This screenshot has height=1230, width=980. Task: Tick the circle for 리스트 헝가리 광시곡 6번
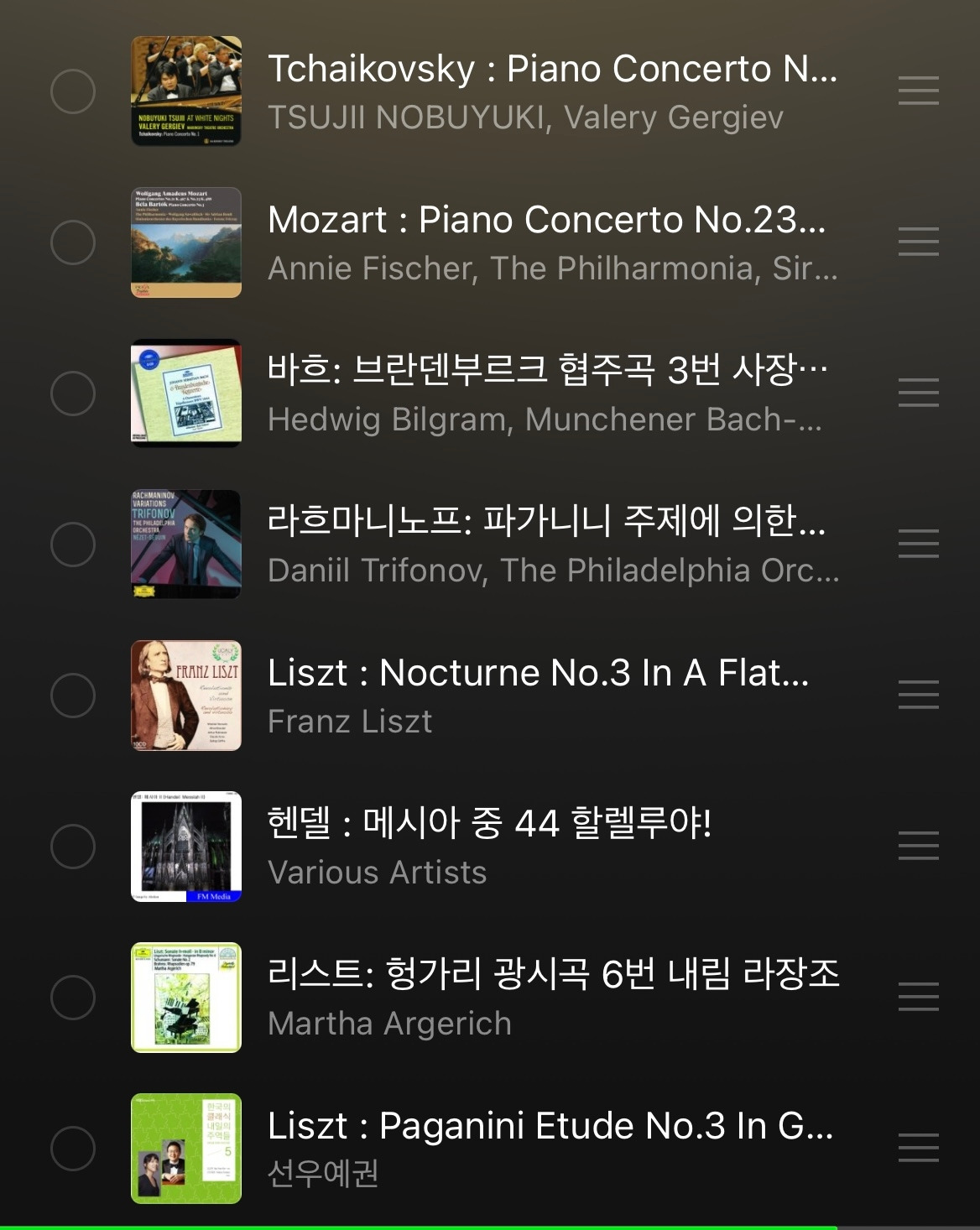tap(73, 997)
